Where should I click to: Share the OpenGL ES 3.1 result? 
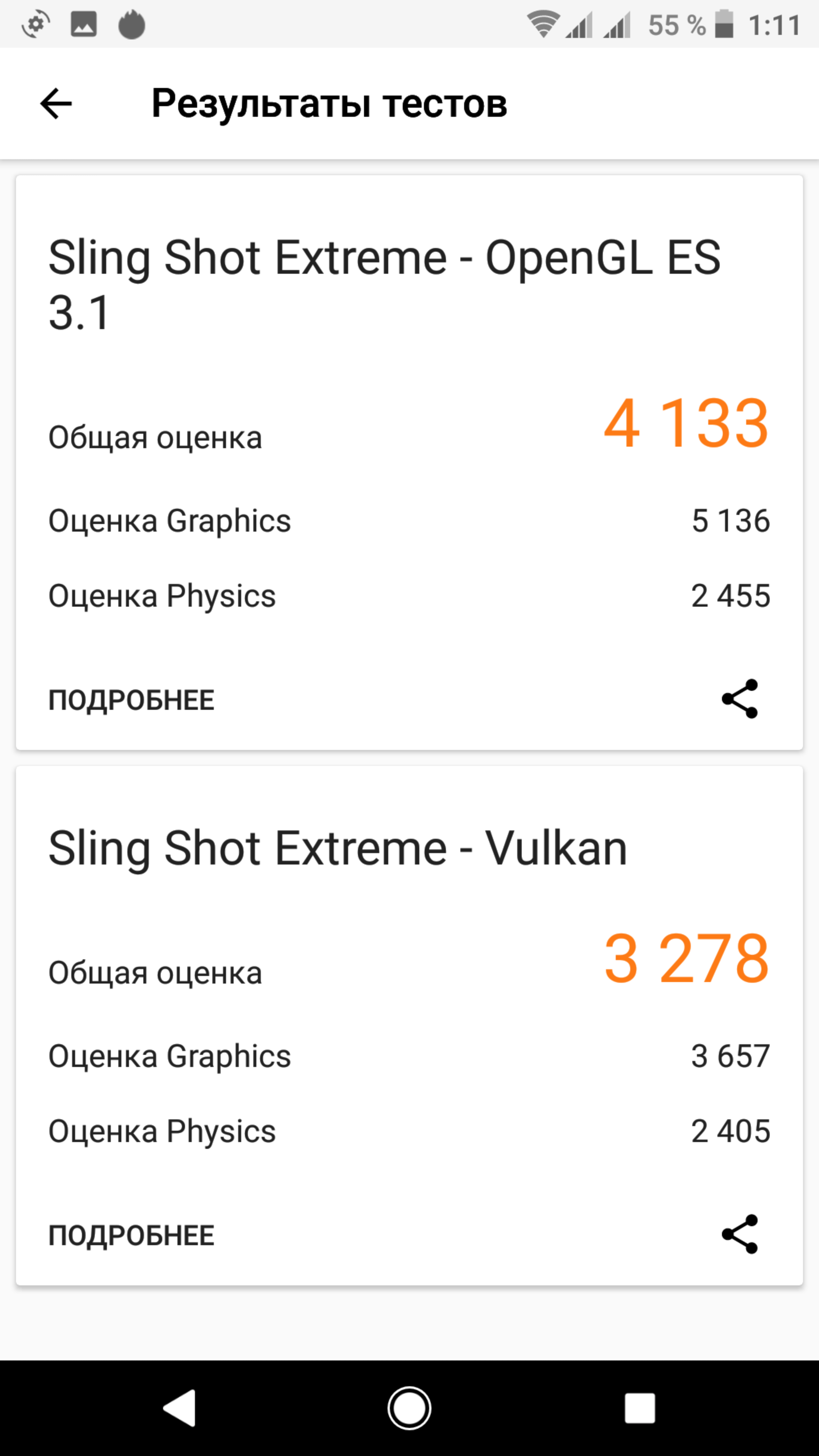coord(739,699)
